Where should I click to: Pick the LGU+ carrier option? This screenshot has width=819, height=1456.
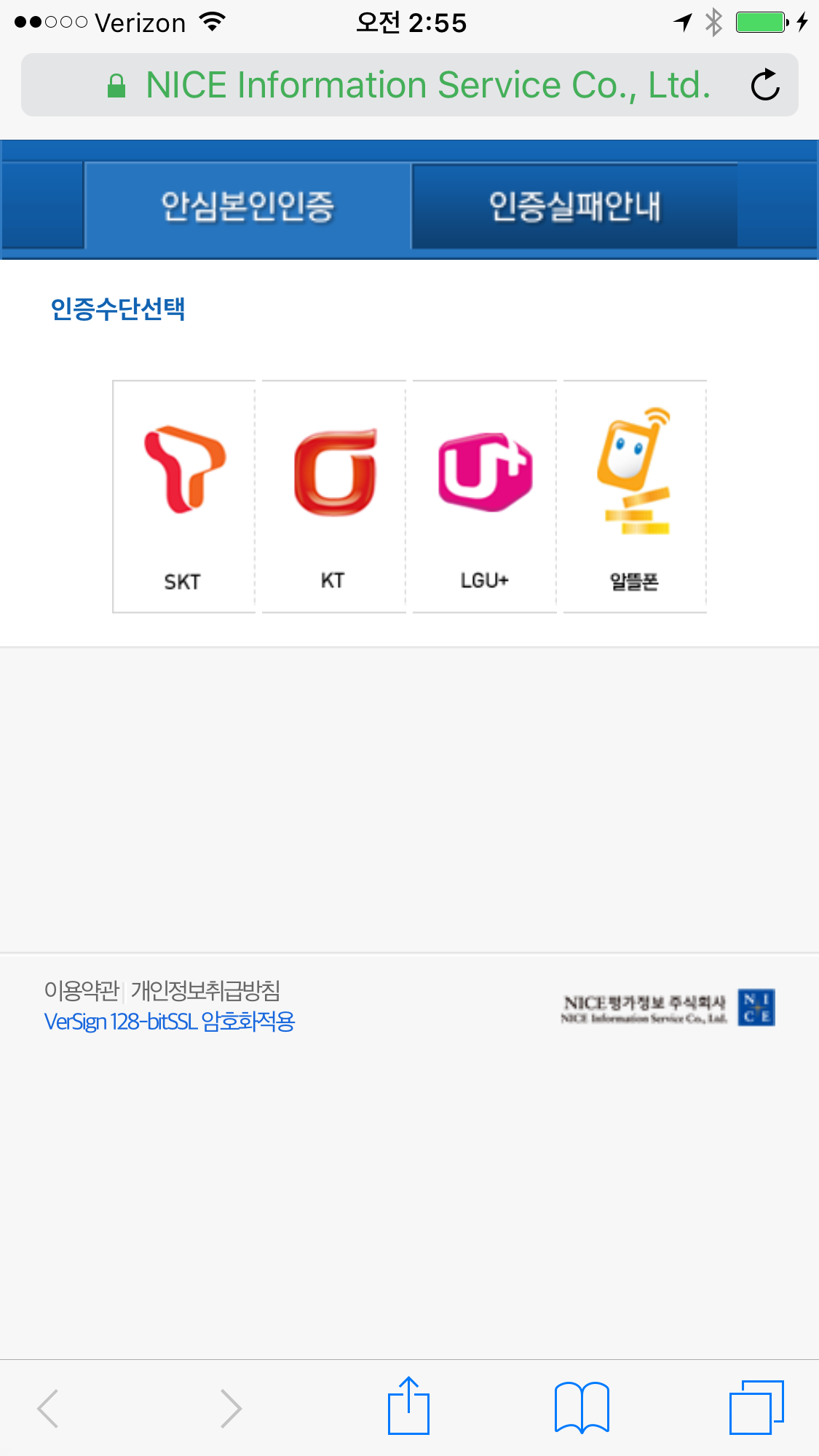pyautogui.click(x=484, y=496)
